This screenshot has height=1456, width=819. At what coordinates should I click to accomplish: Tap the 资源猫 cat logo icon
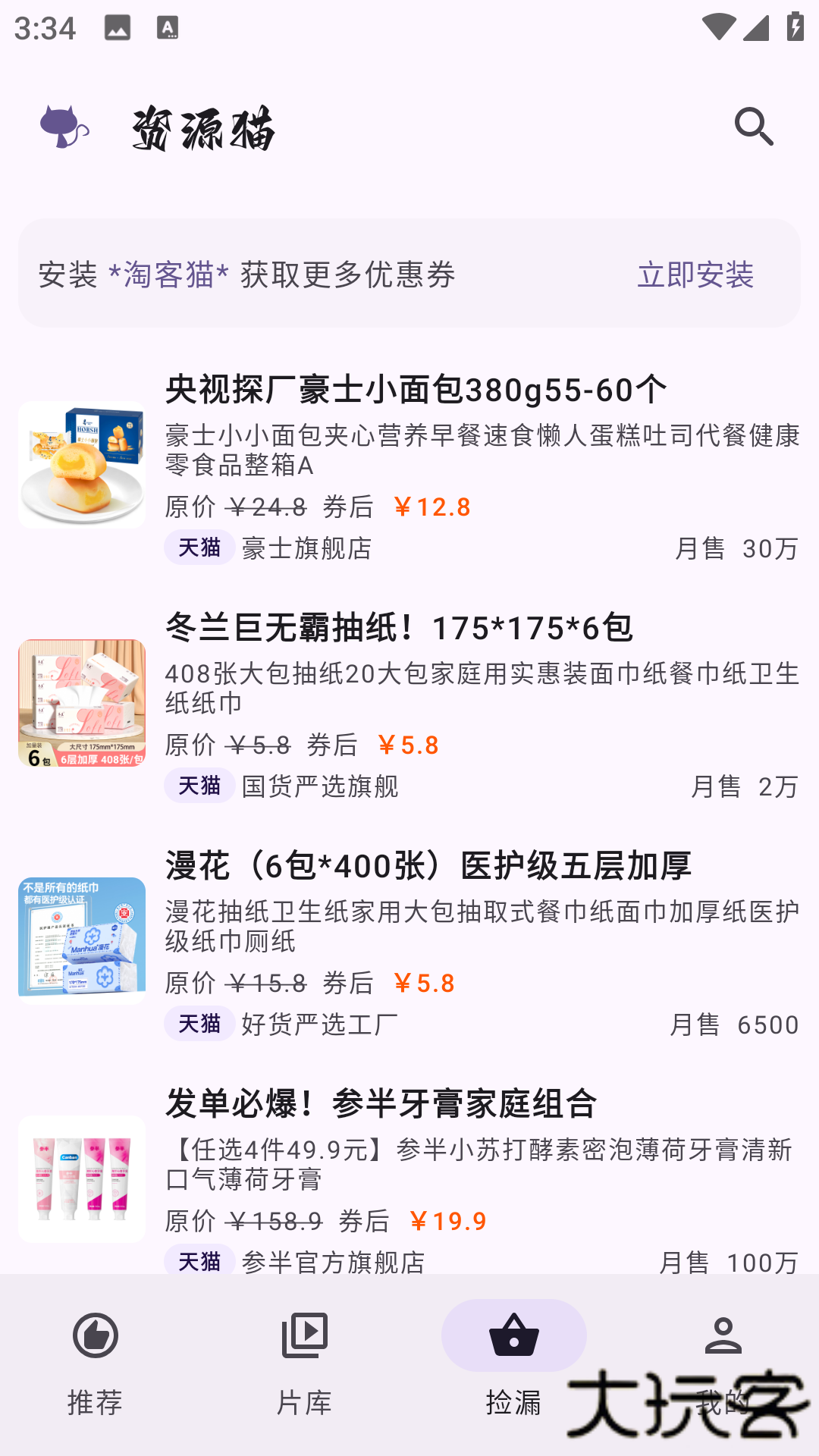[x=64, y=127]
